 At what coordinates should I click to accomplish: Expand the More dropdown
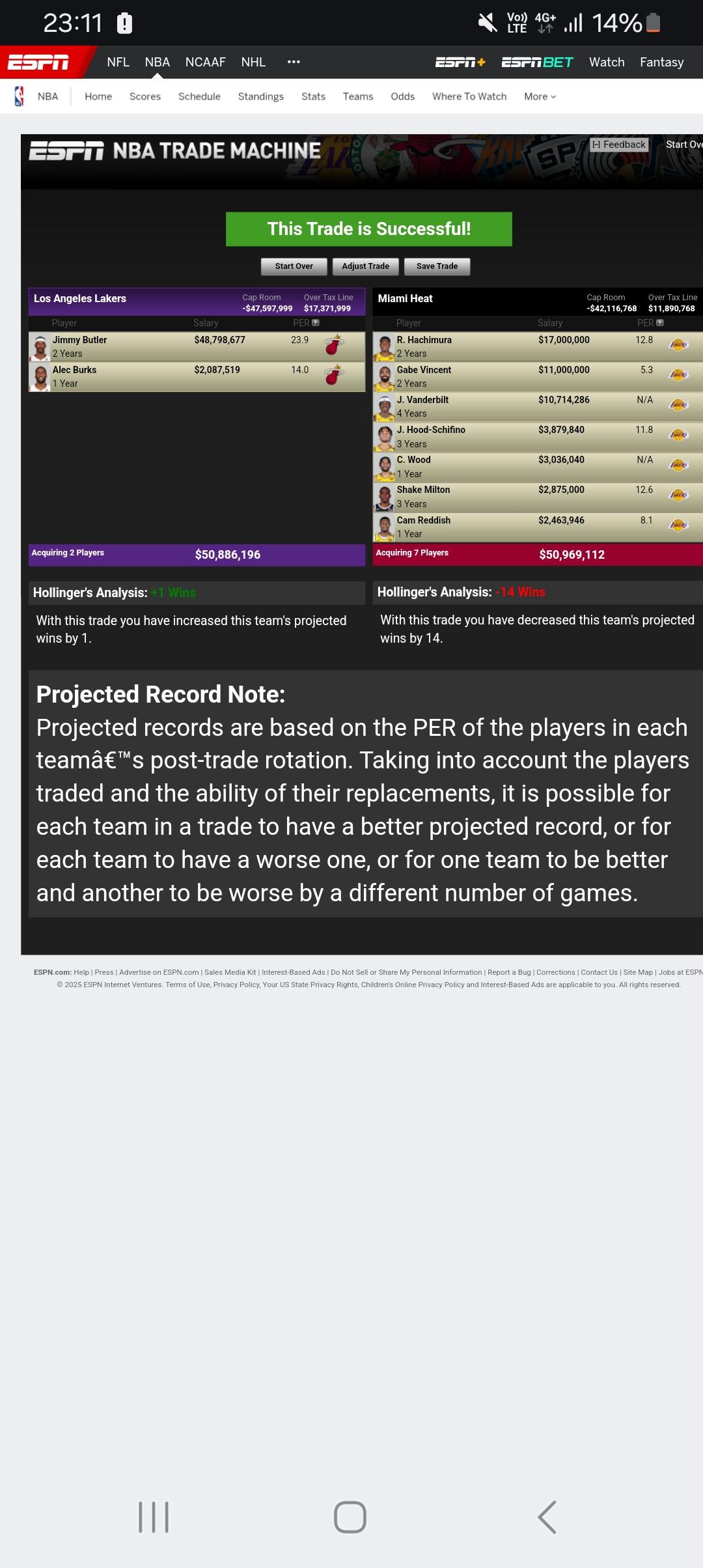coord(540,96)
